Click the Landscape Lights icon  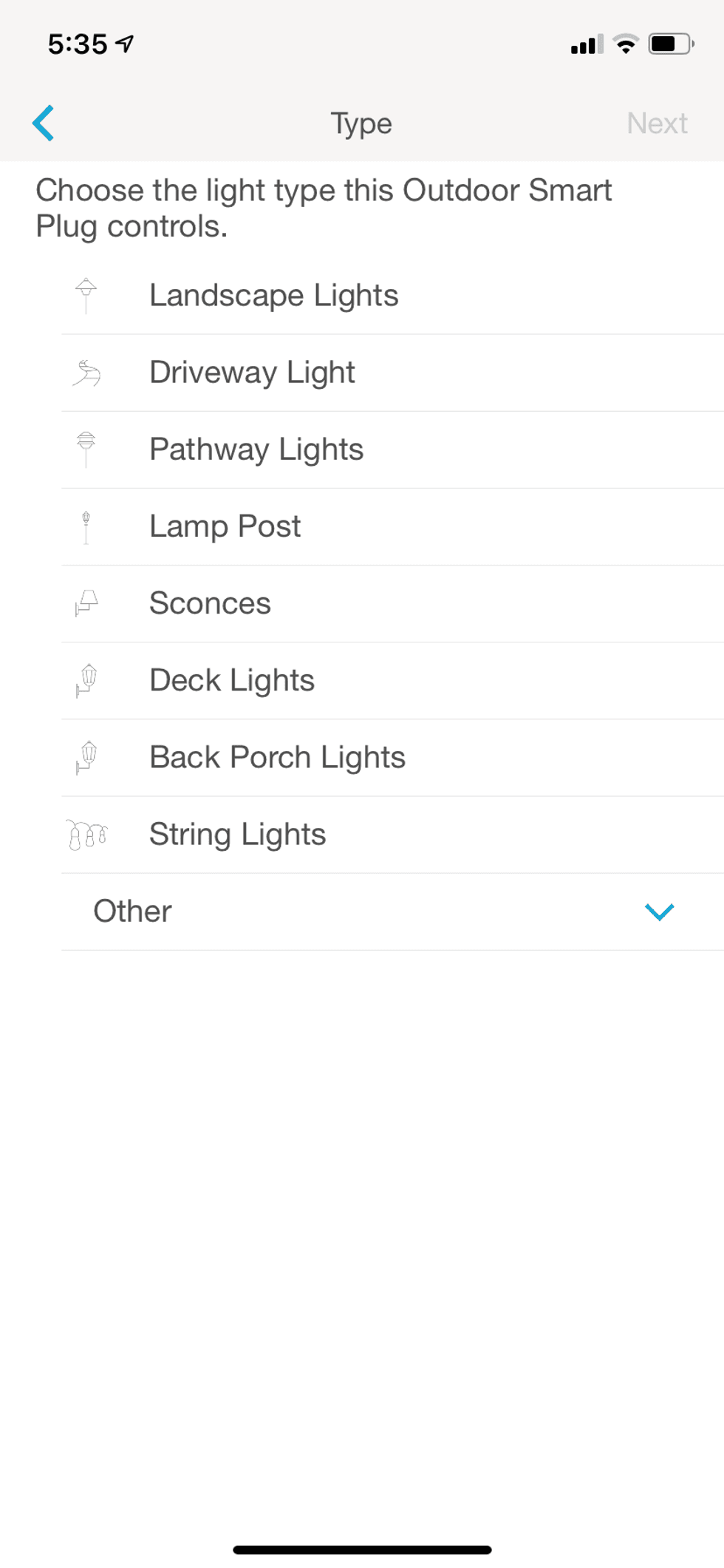tap(86, 295)
